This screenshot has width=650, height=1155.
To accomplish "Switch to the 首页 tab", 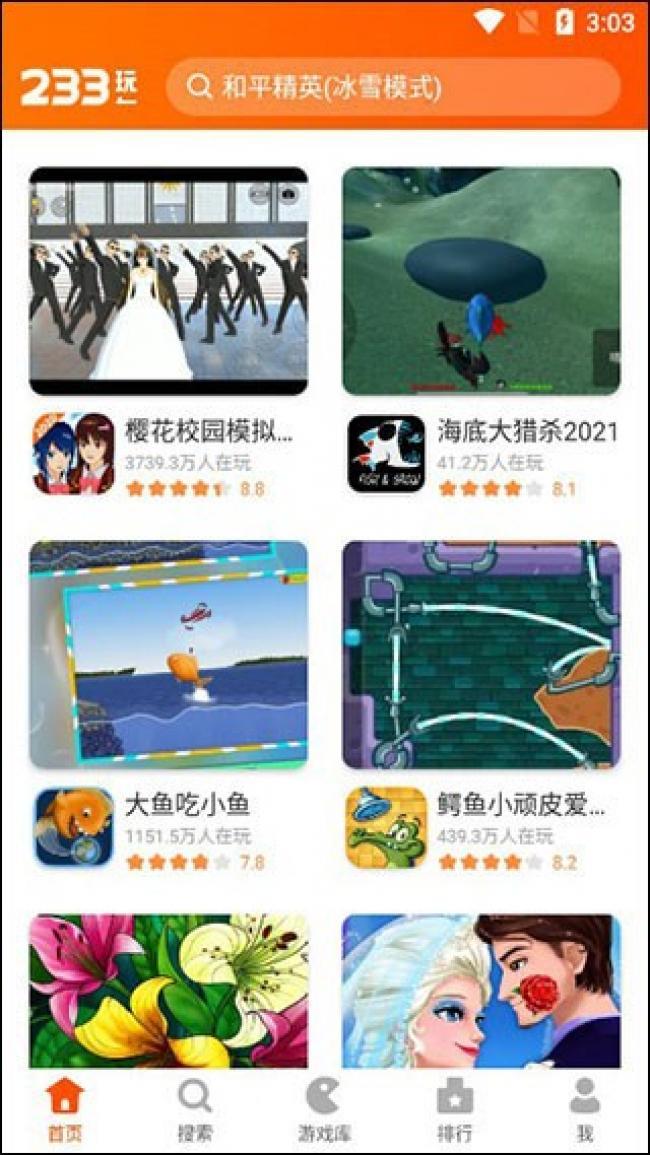I will (65, 1110).
